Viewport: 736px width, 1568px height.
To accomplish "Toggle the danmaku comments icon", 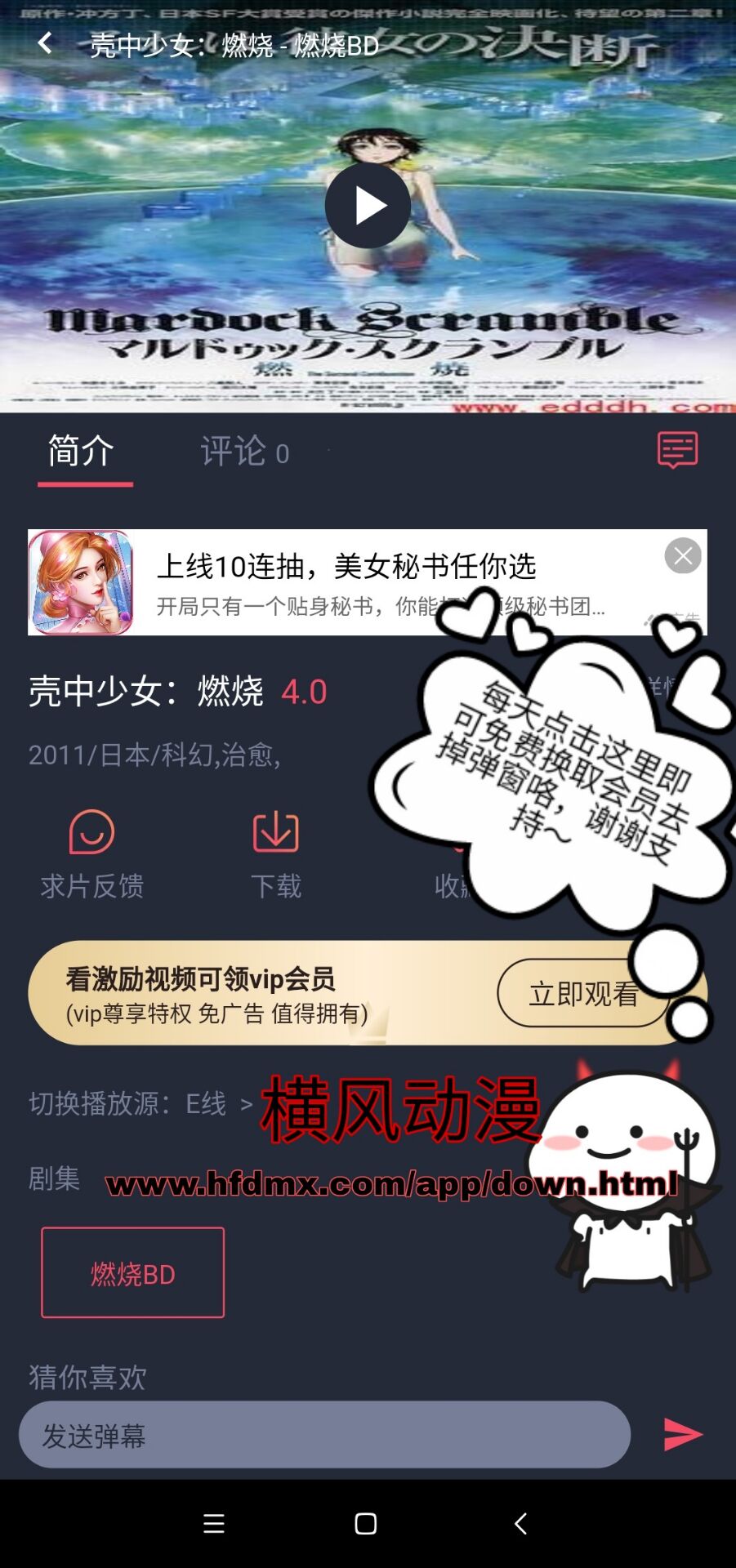I will (x=677, y=450).
